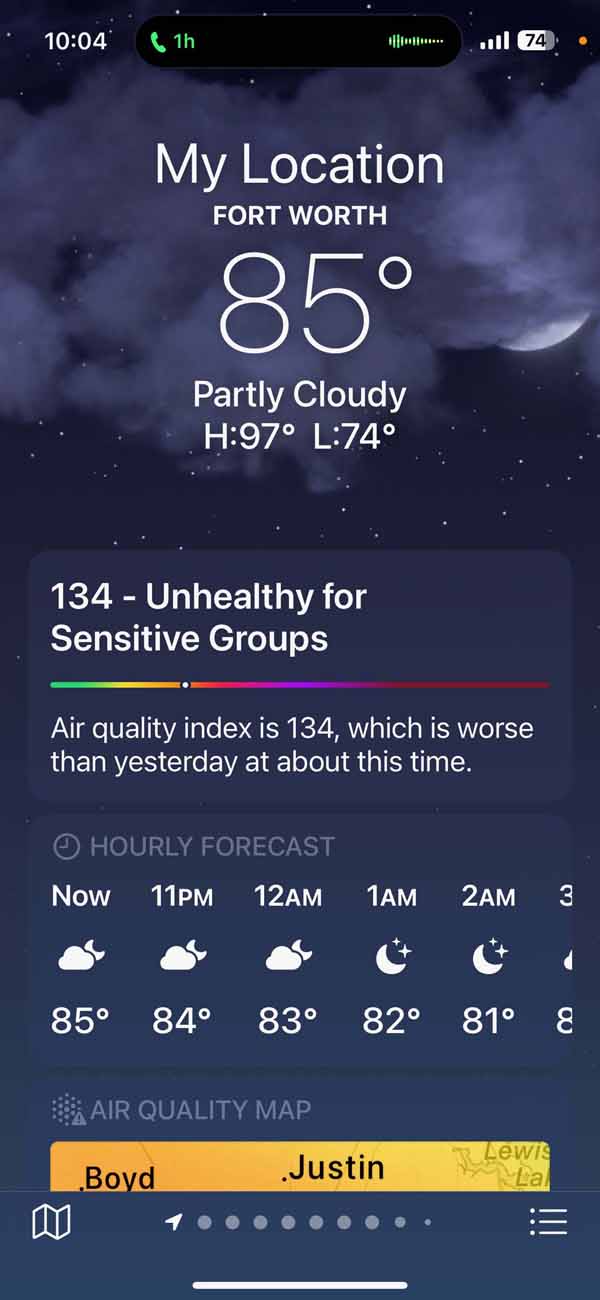Open the air quality index card
This screenshot has height=1300, width=600.
point(300,675)
